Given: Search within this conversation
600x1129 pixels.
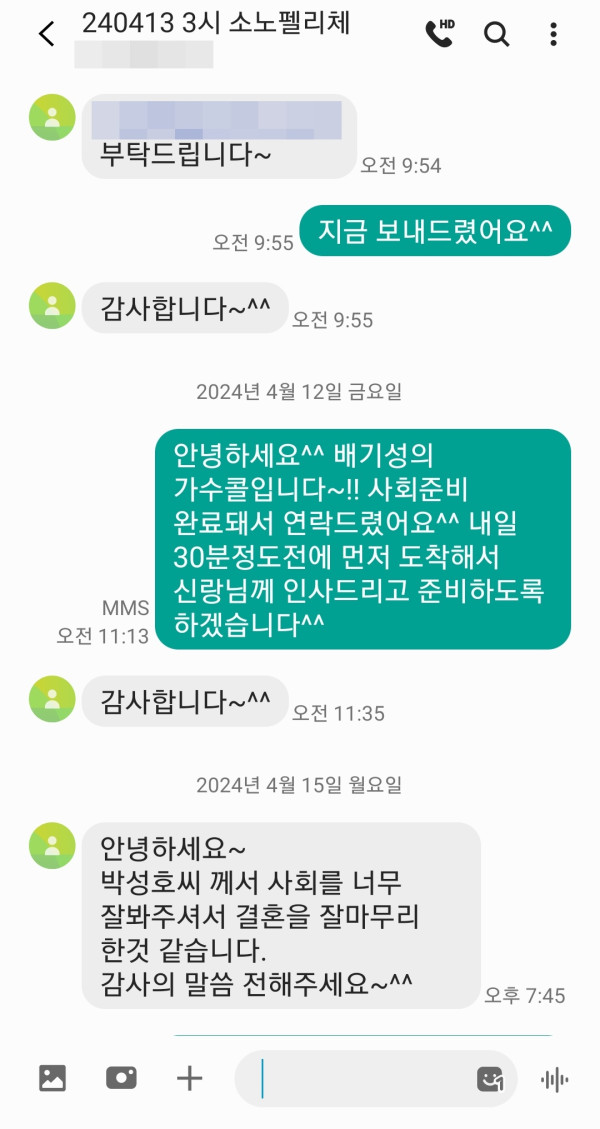Looking at the screenshot, I should pos(496,34).
